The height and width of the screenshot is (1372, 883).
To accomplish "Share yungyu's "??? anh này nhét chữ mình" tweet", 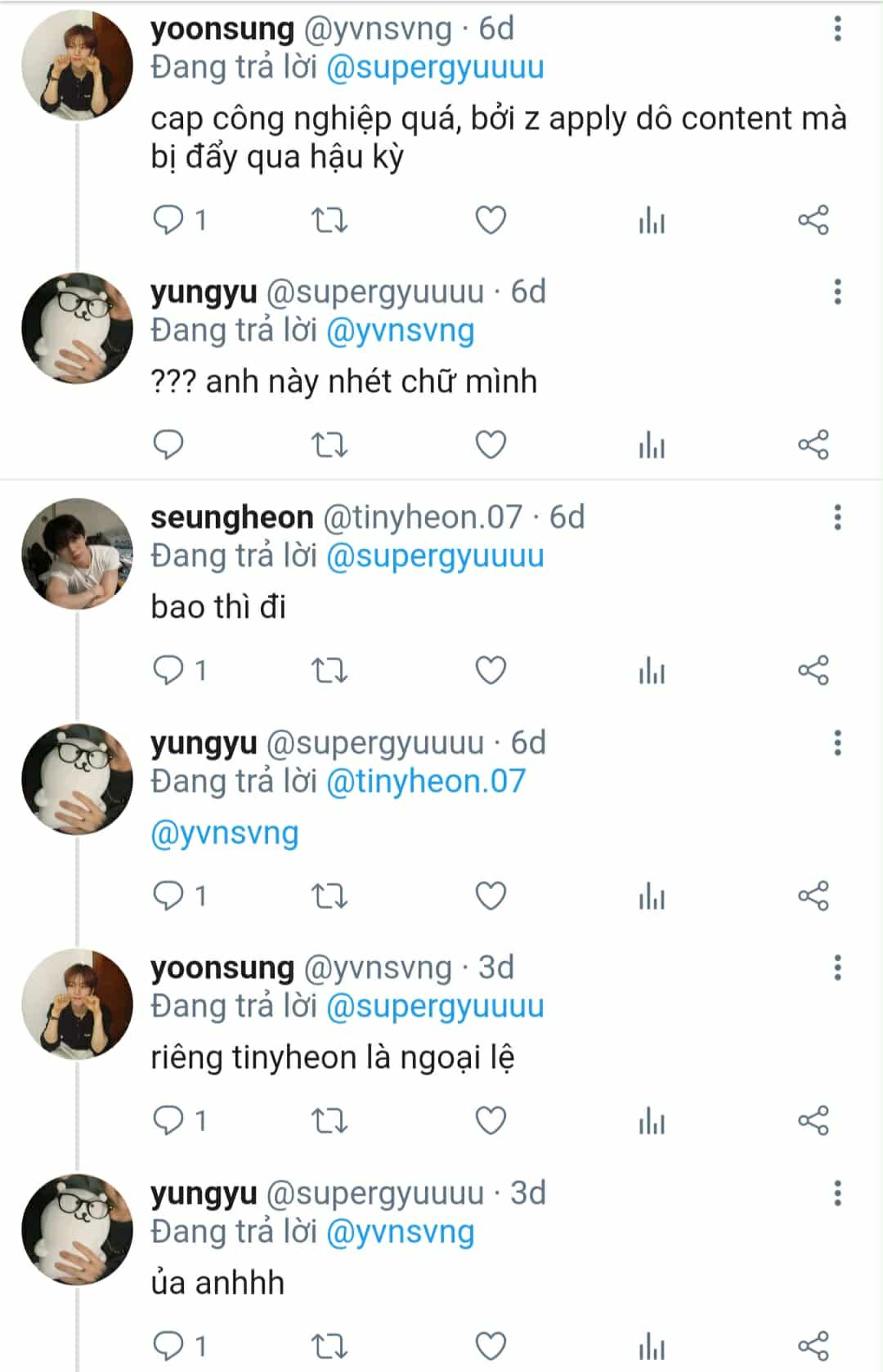I will 814,445.
